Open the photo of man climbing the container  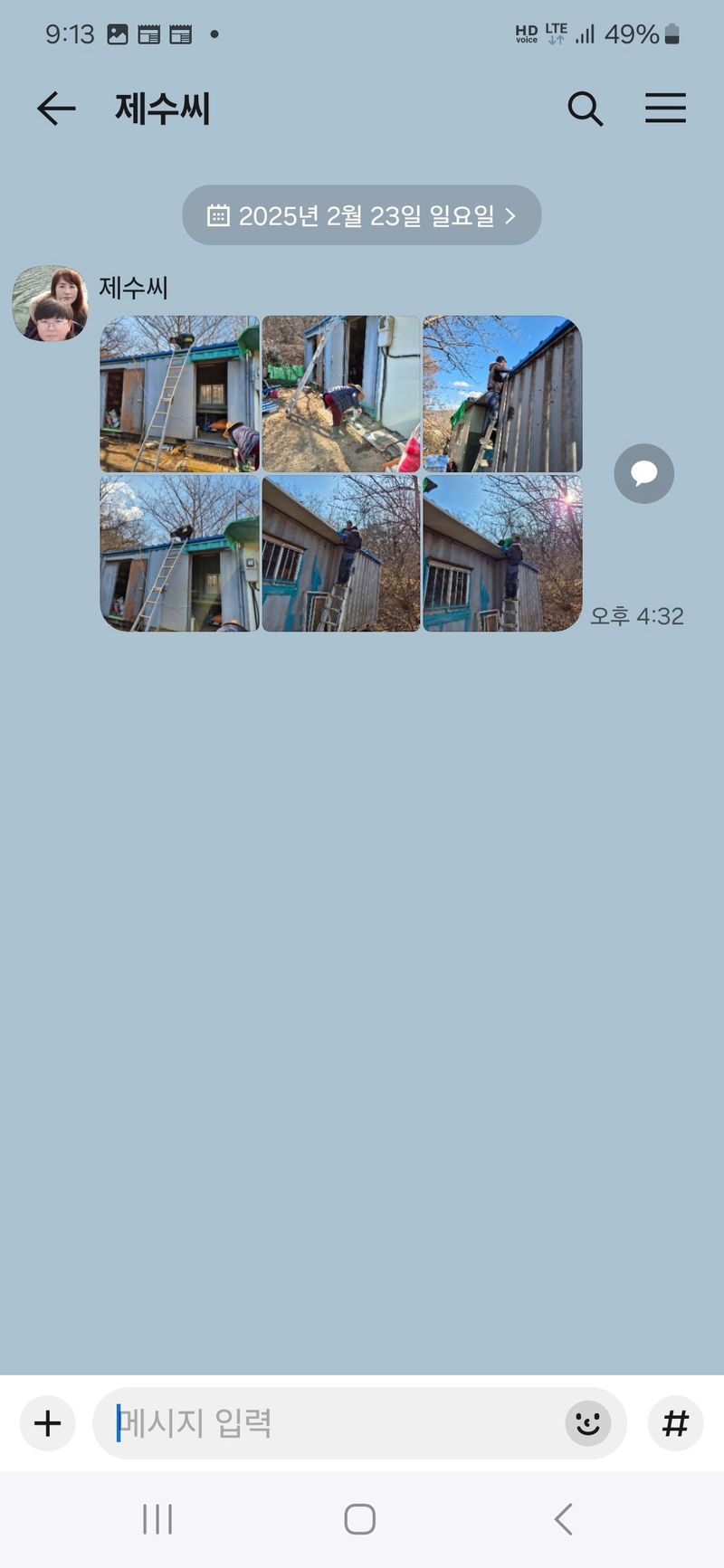click(x=502, y=394)
